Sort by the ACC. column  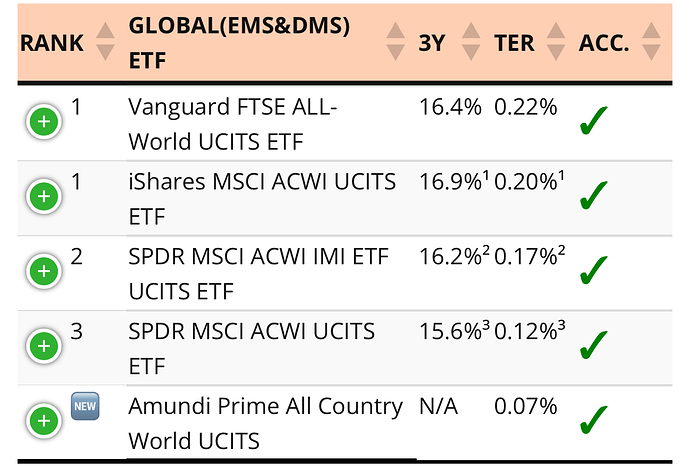pos(651,43)
